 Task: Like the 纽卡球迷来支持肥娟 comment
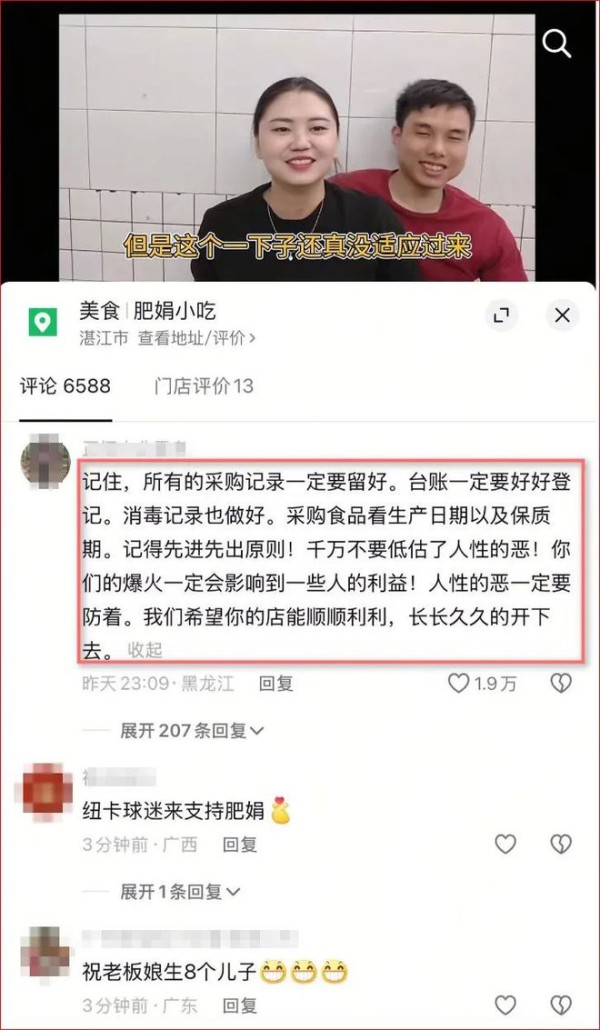(506, 845)
